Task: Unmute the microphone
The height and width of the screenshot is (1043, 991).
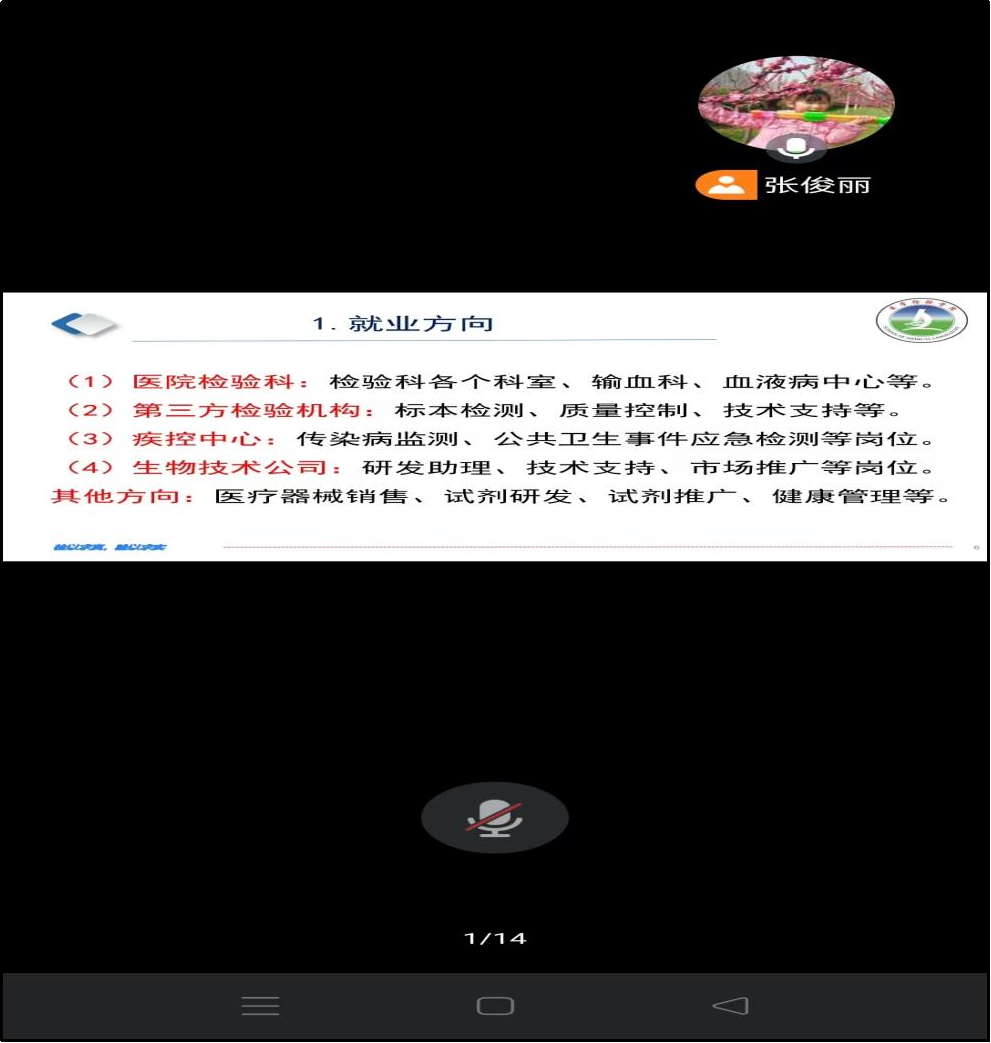Action: pos(494,818)
